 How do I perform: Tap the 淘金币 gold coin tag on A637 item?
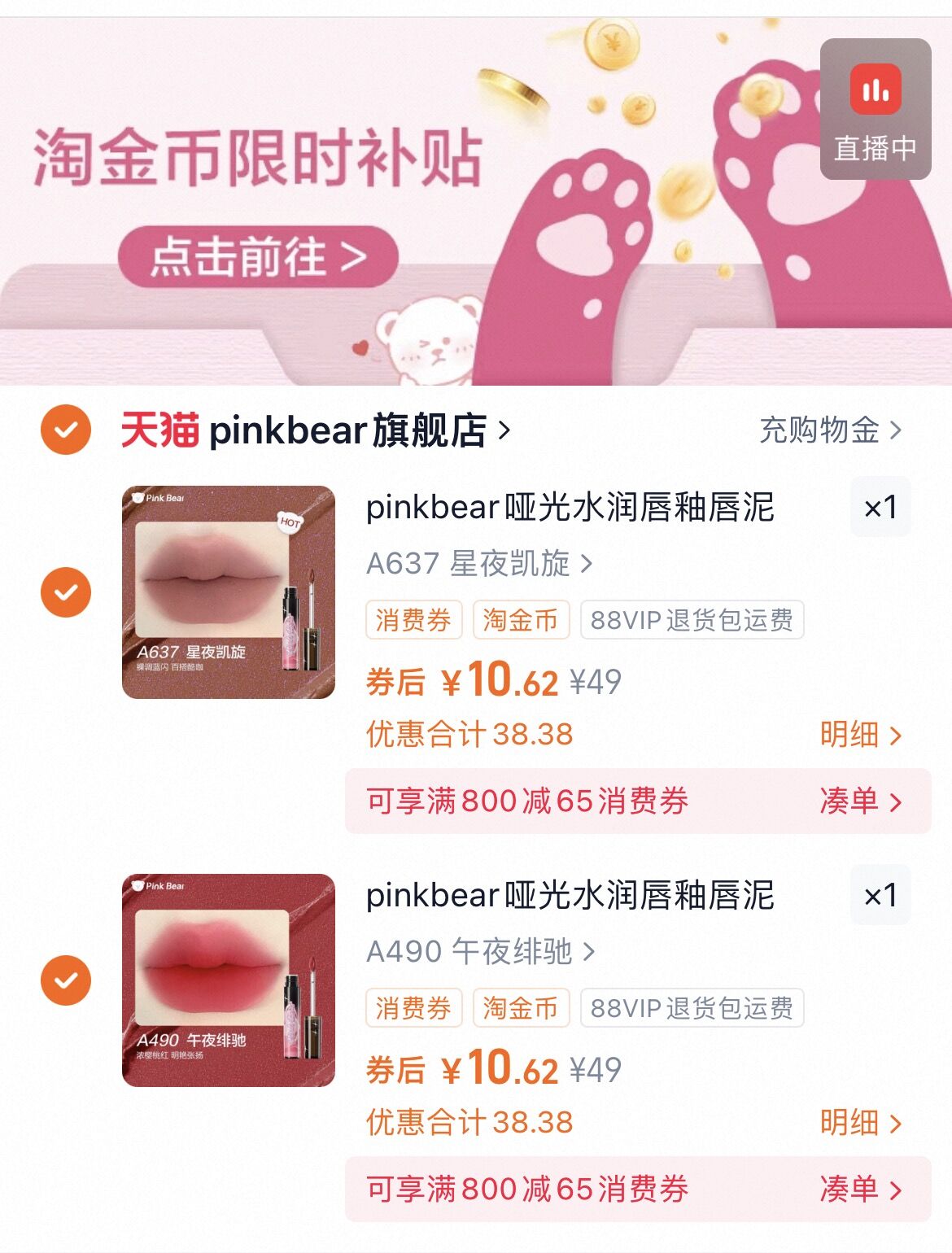[x=522, y=621]
